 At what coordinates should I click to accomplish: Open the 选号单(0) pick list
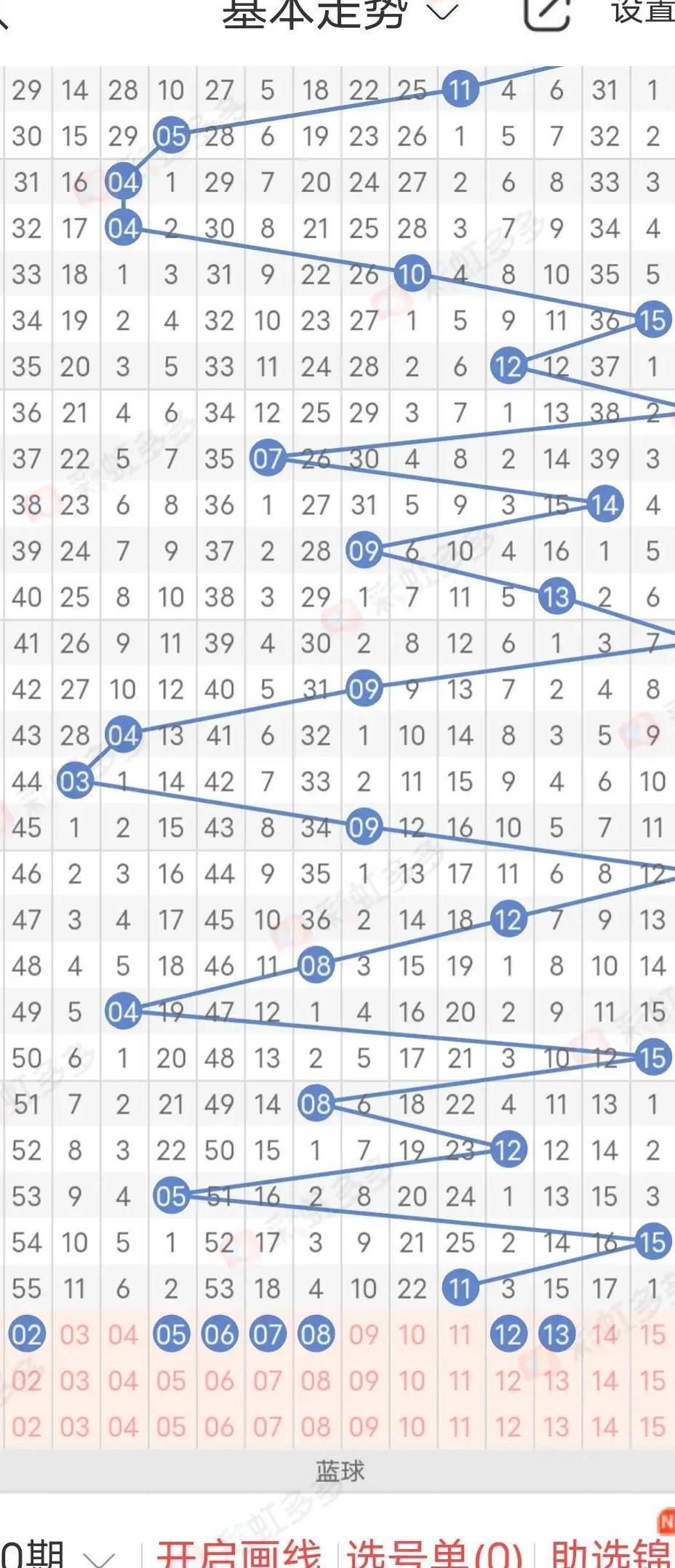pos(434,1555)
